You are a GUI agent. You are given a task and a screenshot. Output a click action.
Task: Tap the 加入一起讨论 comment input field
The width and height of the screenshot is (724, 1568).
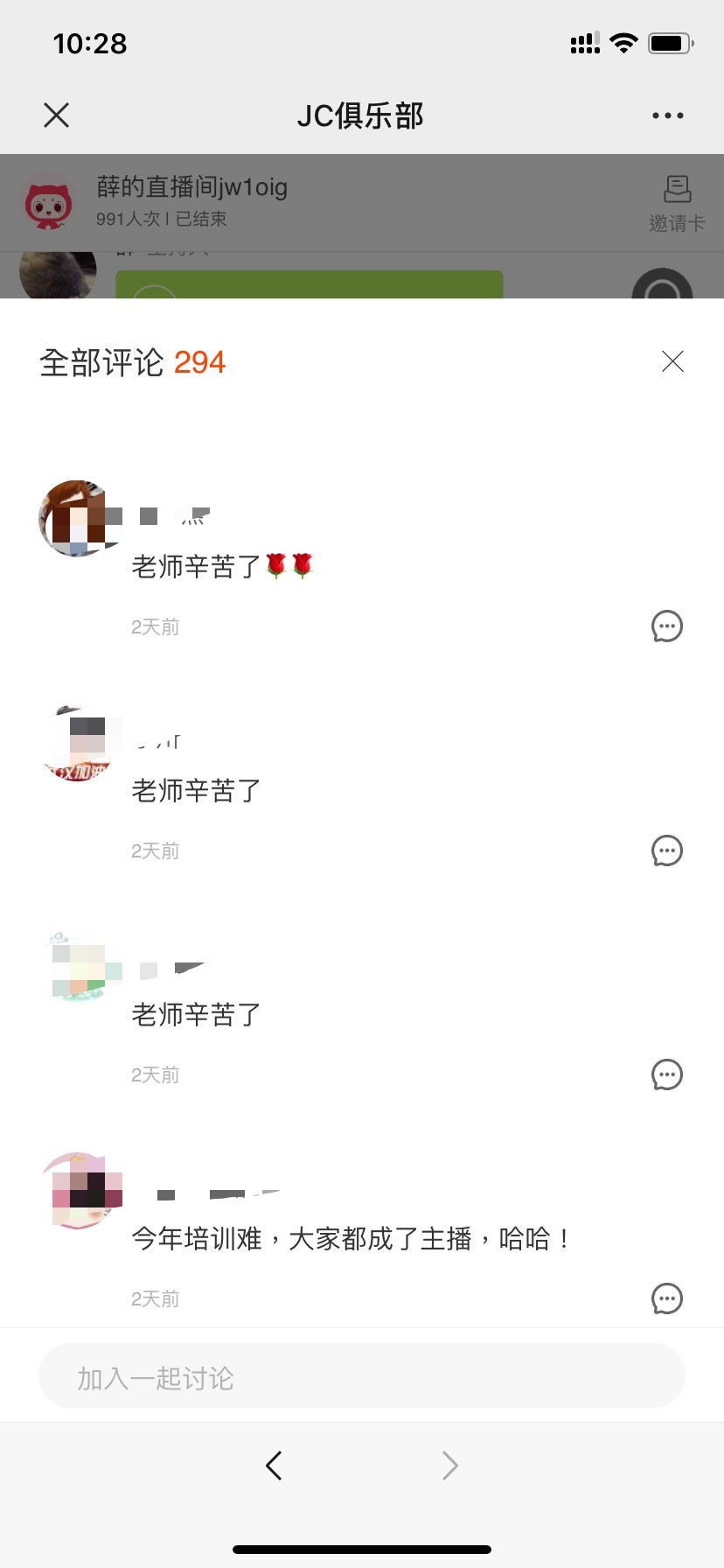[x=362, y=1377]
